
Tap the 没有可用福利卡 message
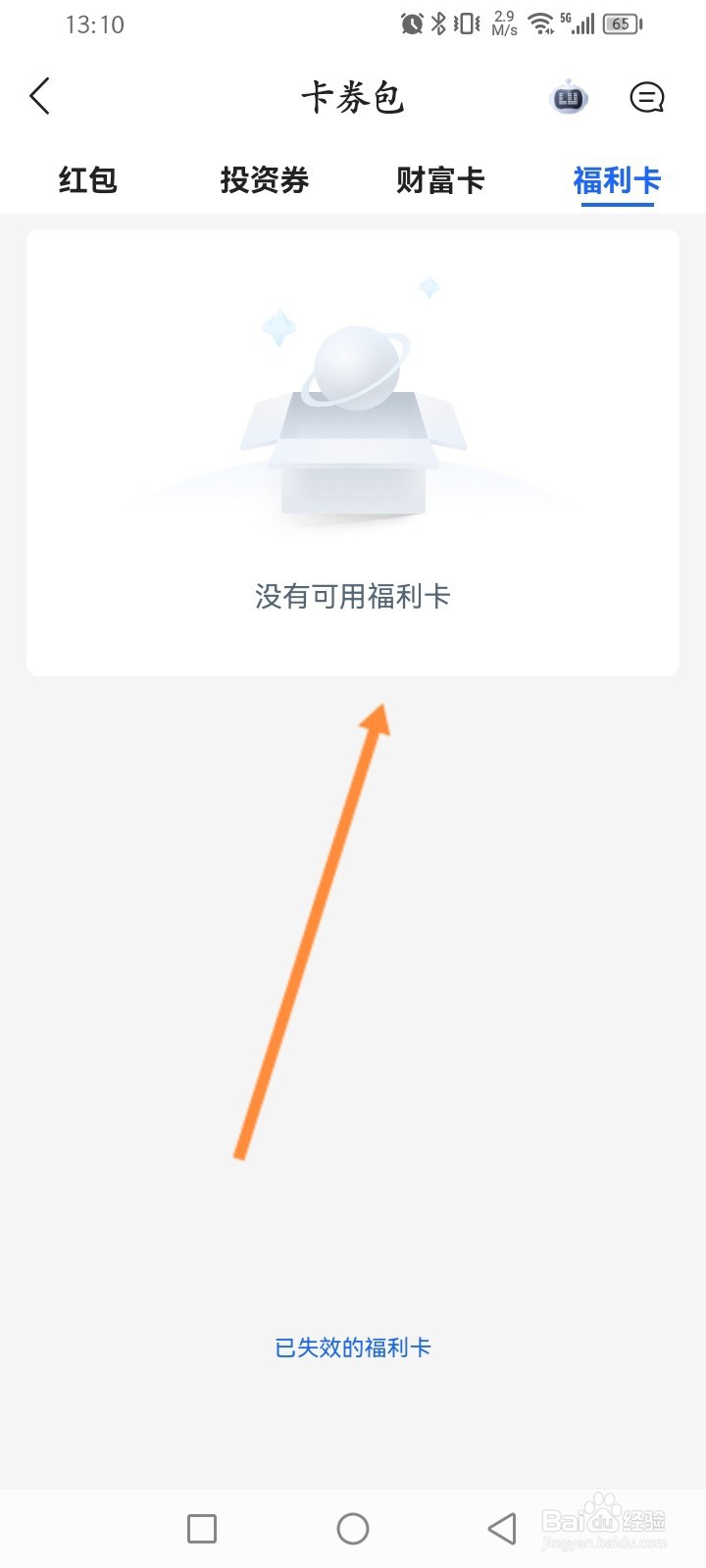pyautogui.click(x=353, y=596)
